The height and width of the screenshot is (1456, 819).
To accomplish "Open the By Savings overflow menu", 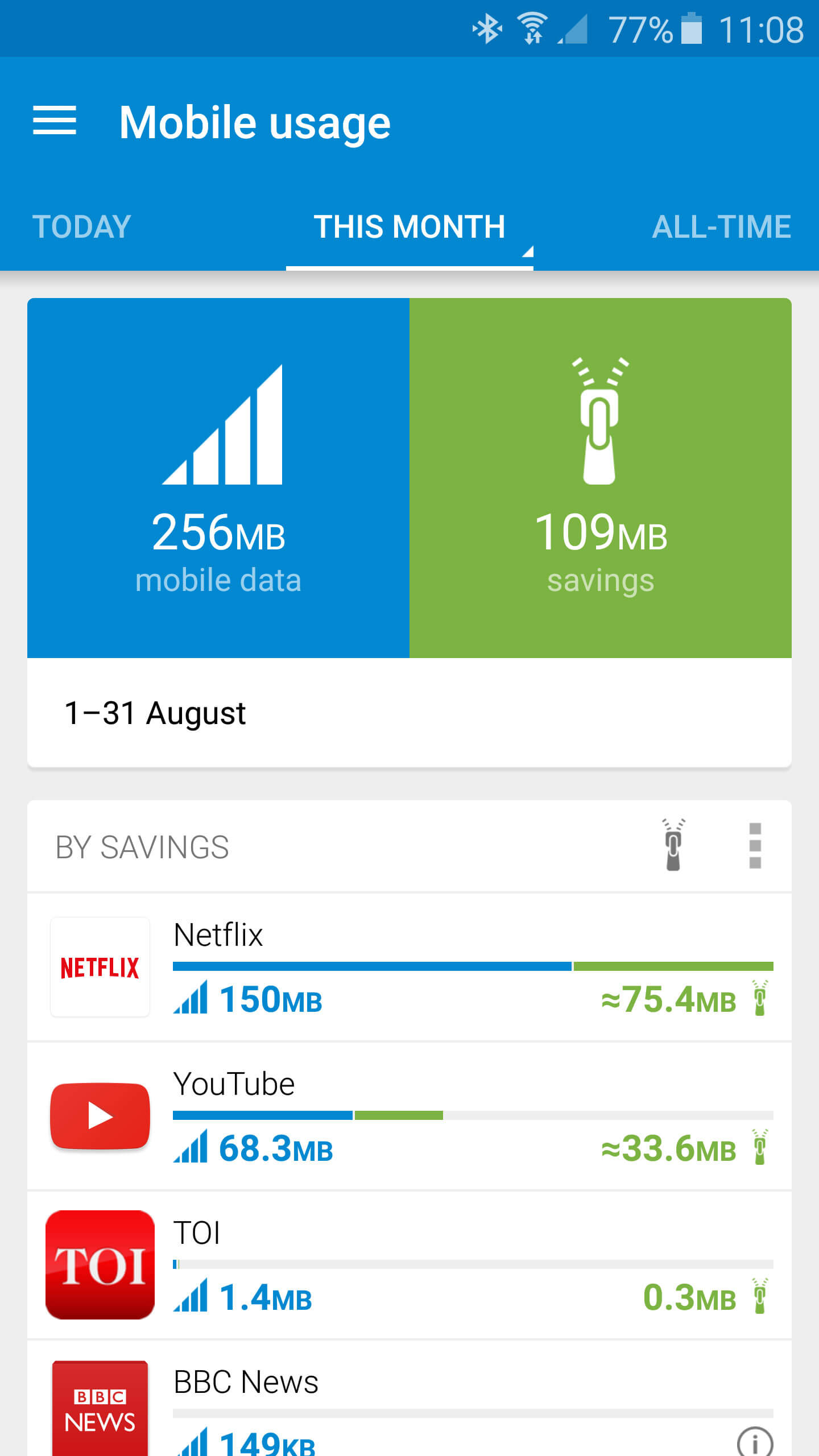I will [x=755, y=845].
